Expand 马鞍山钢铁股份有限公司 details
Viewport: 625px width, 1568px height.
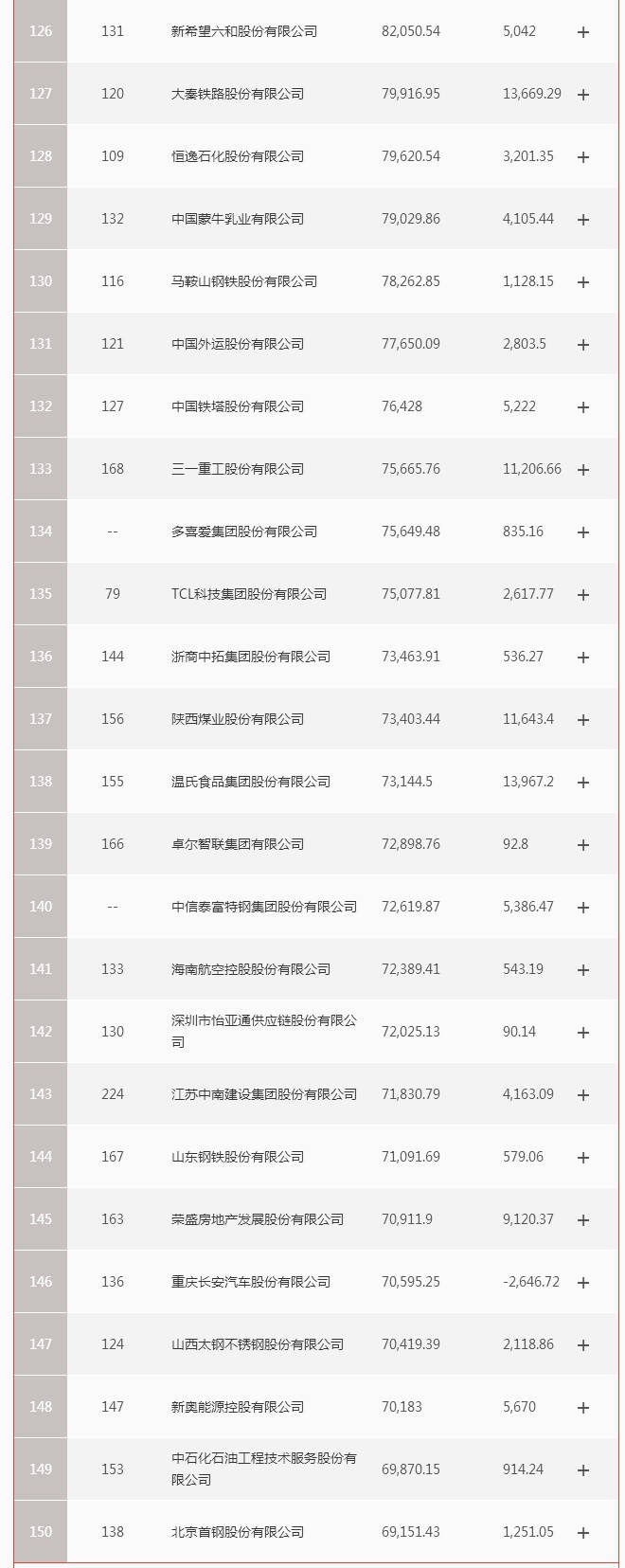583,282
